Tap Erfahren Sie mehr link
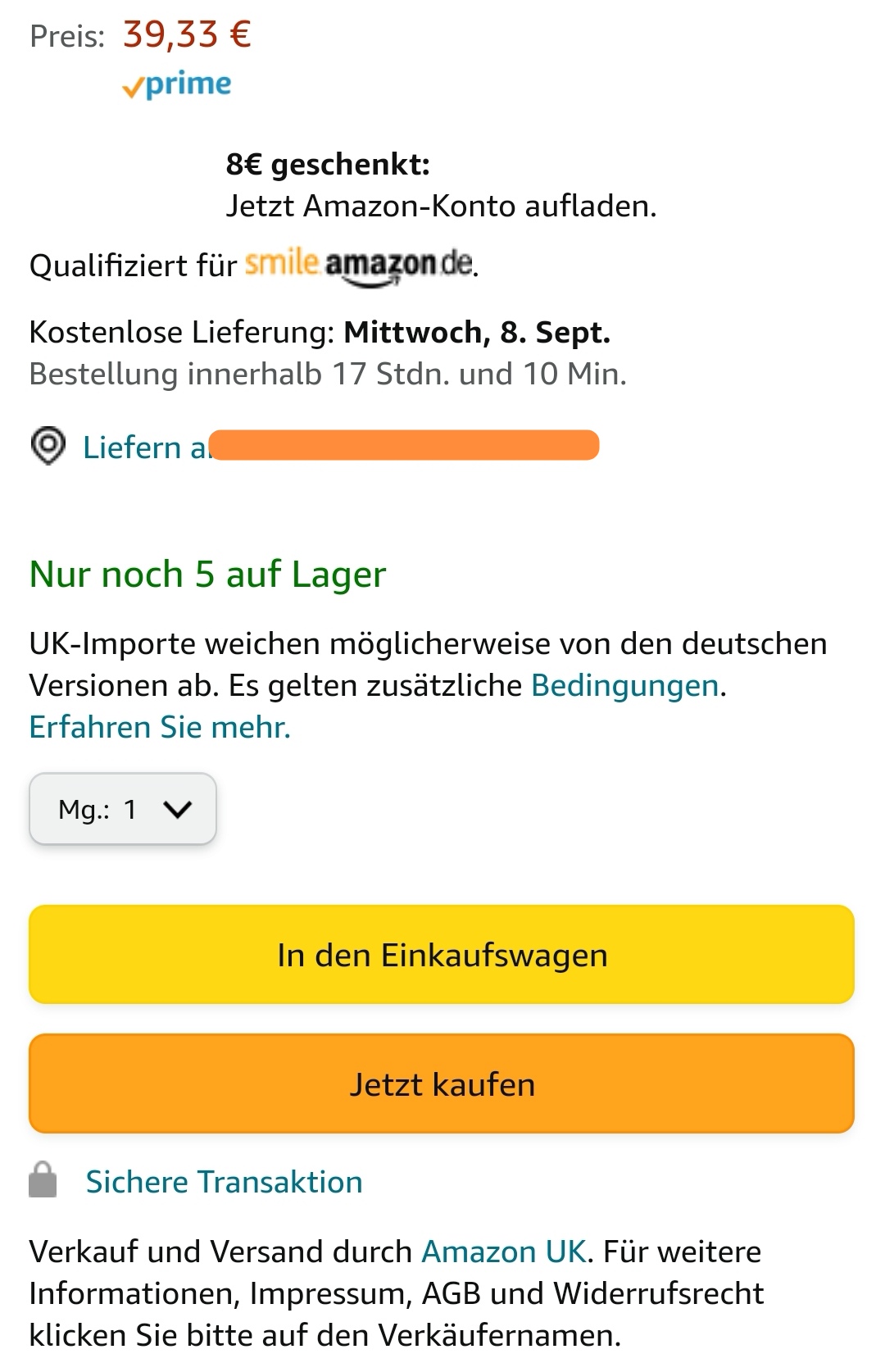 pos(160,727)
